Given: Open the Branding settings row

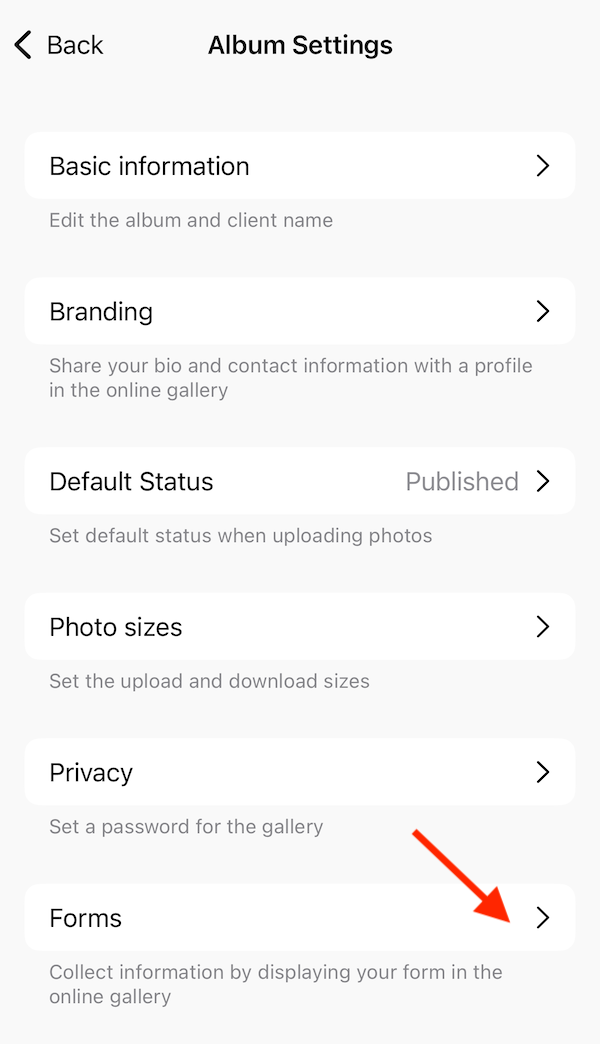Looking at the screenshot, I should click(299, 312).
